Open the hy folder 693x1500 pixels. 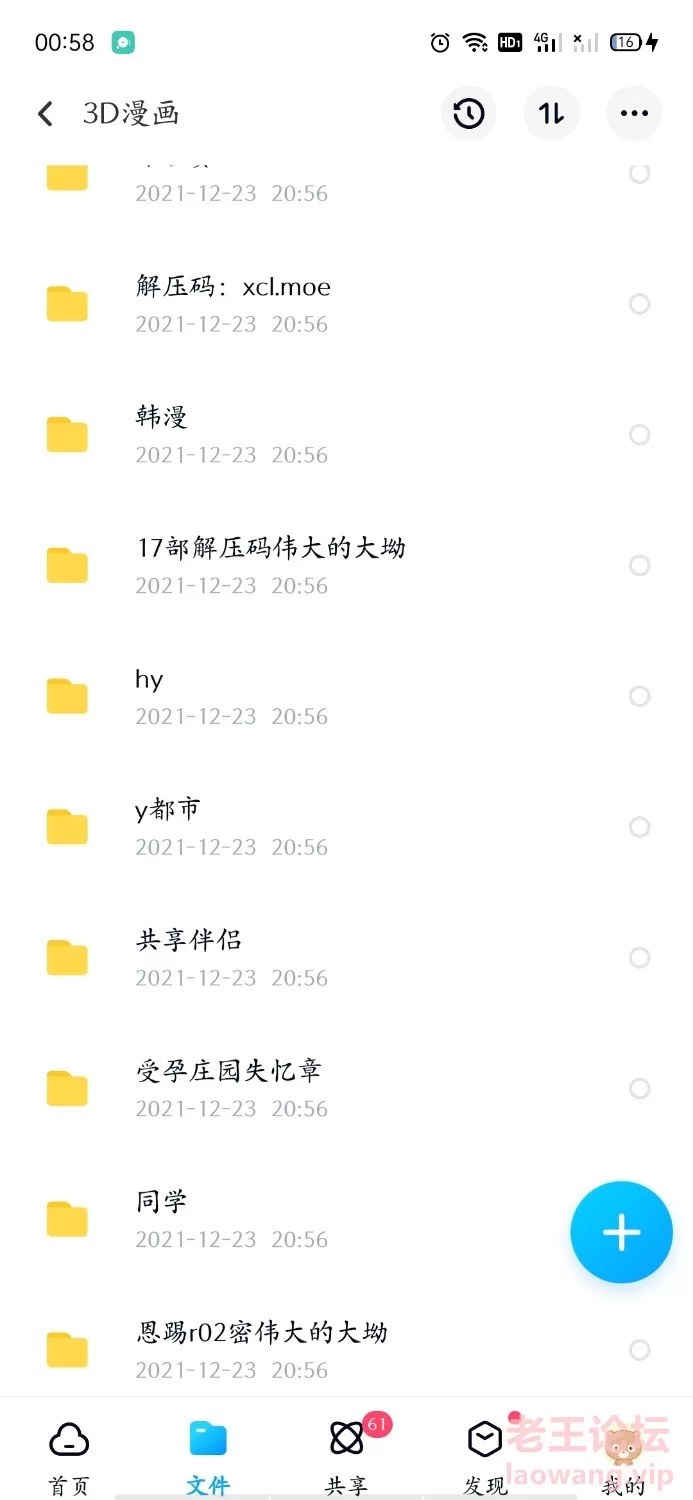click(346, 697)
